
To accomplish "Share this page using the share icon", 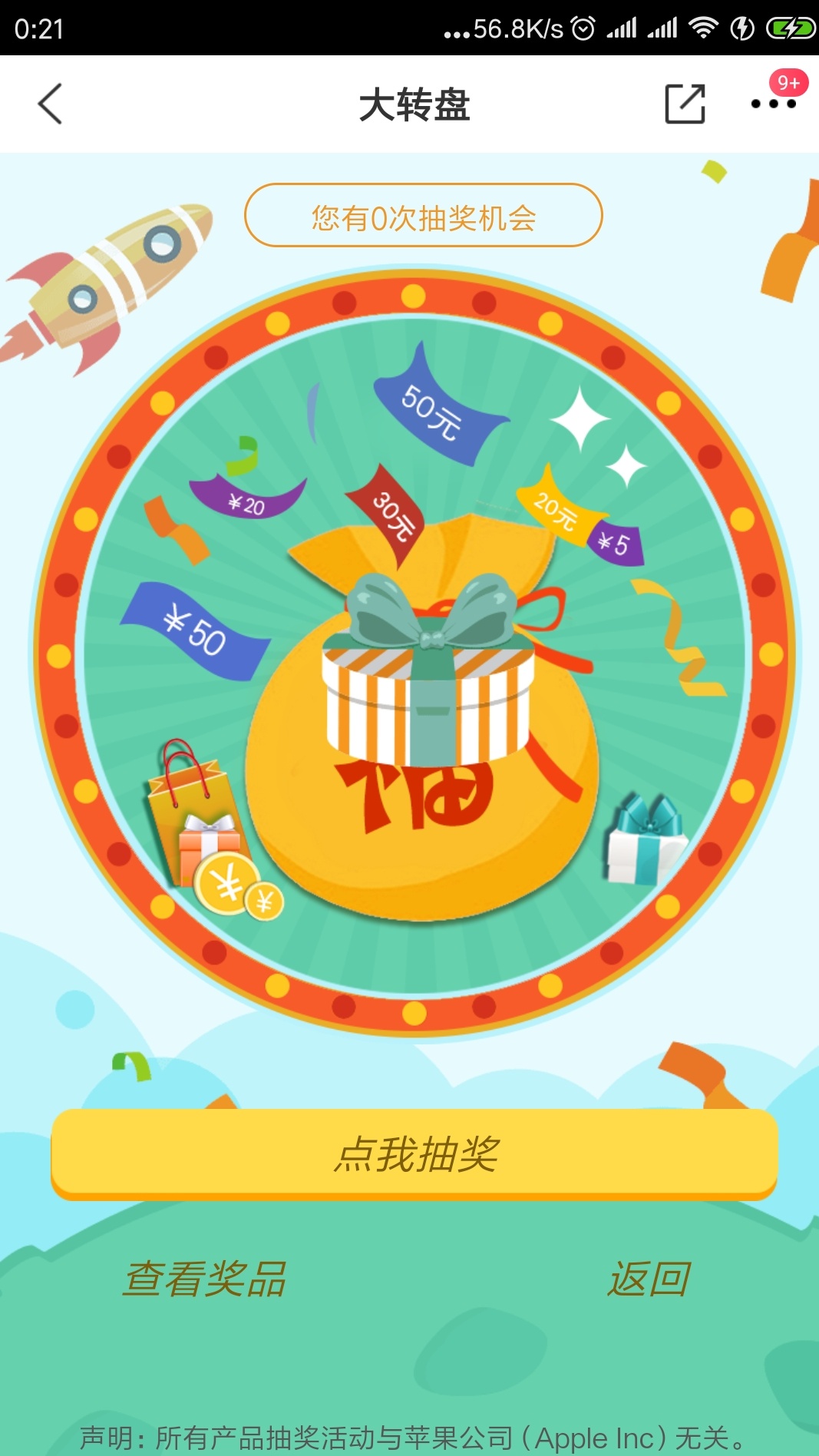I will coord(685,104).
